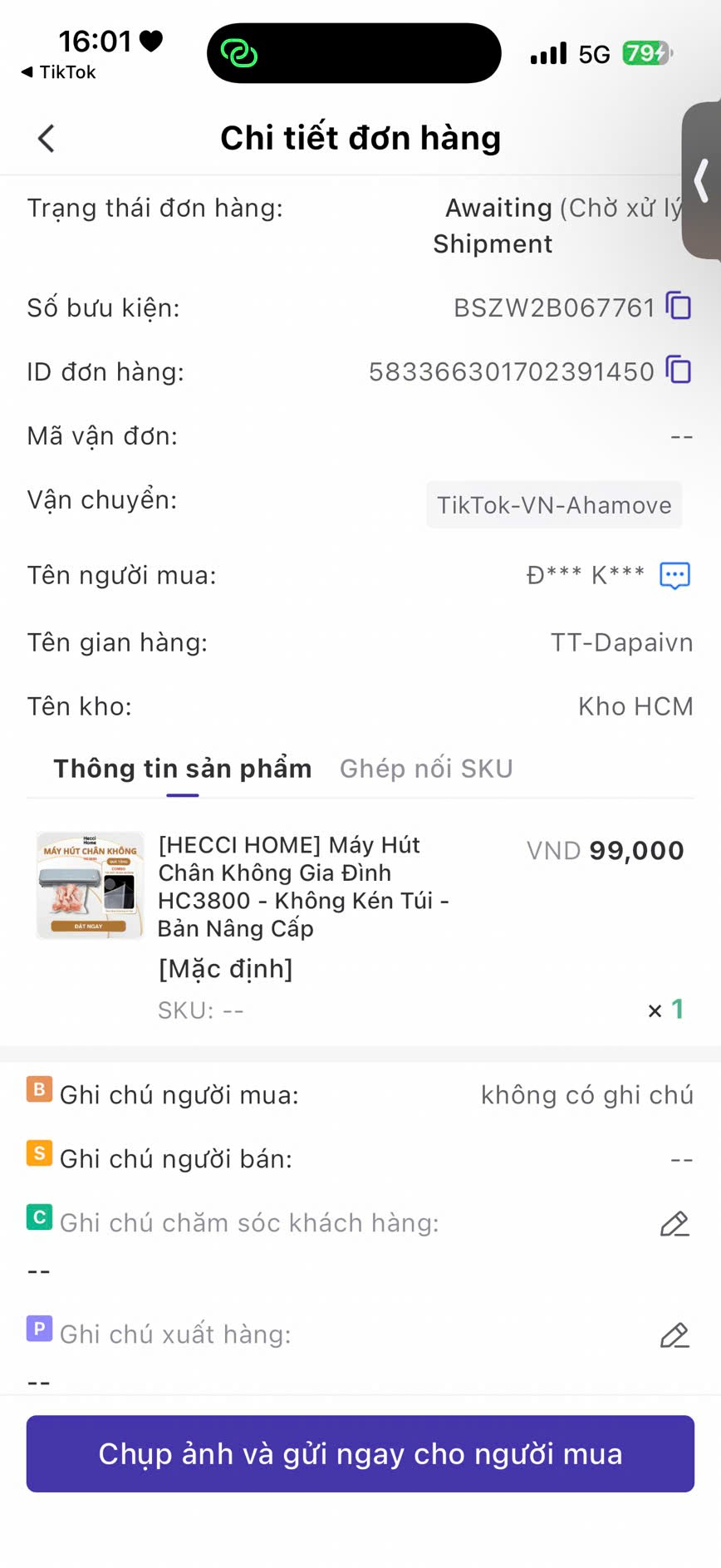Select the Thông tin sản phẩm tab

[183, 769]
